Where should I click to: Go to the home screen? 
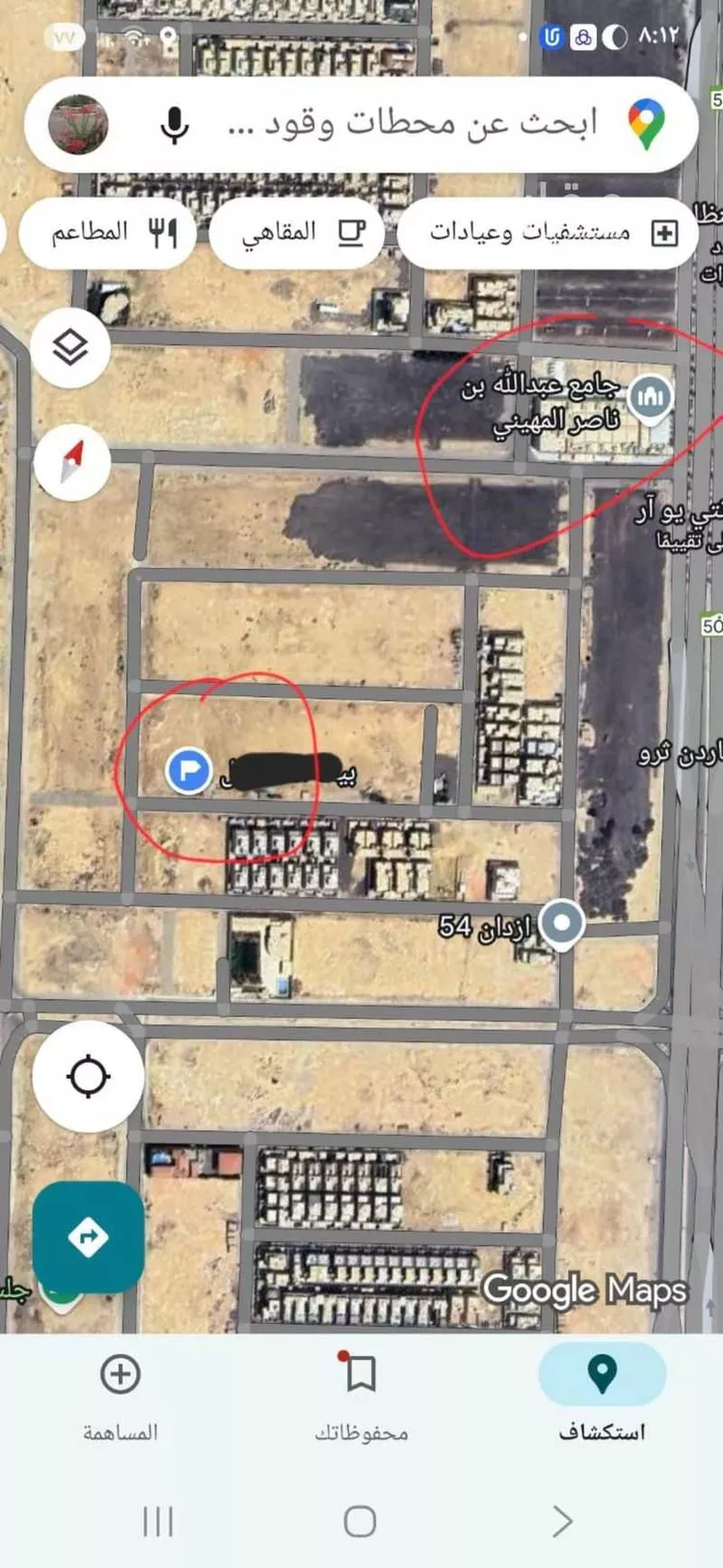tap(360, 1521)
